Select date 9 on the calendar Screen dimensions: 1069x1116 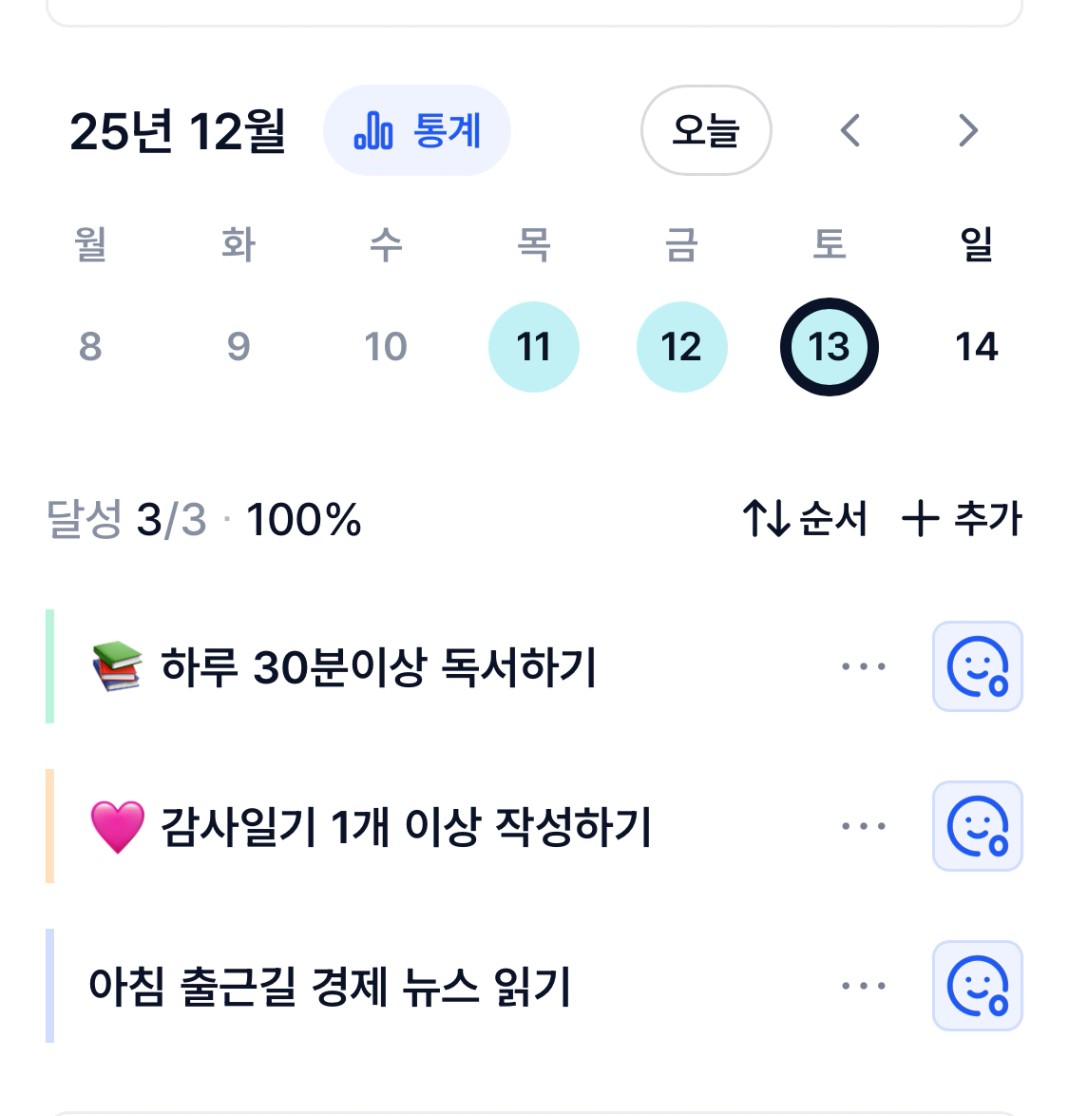coord(238,347)
